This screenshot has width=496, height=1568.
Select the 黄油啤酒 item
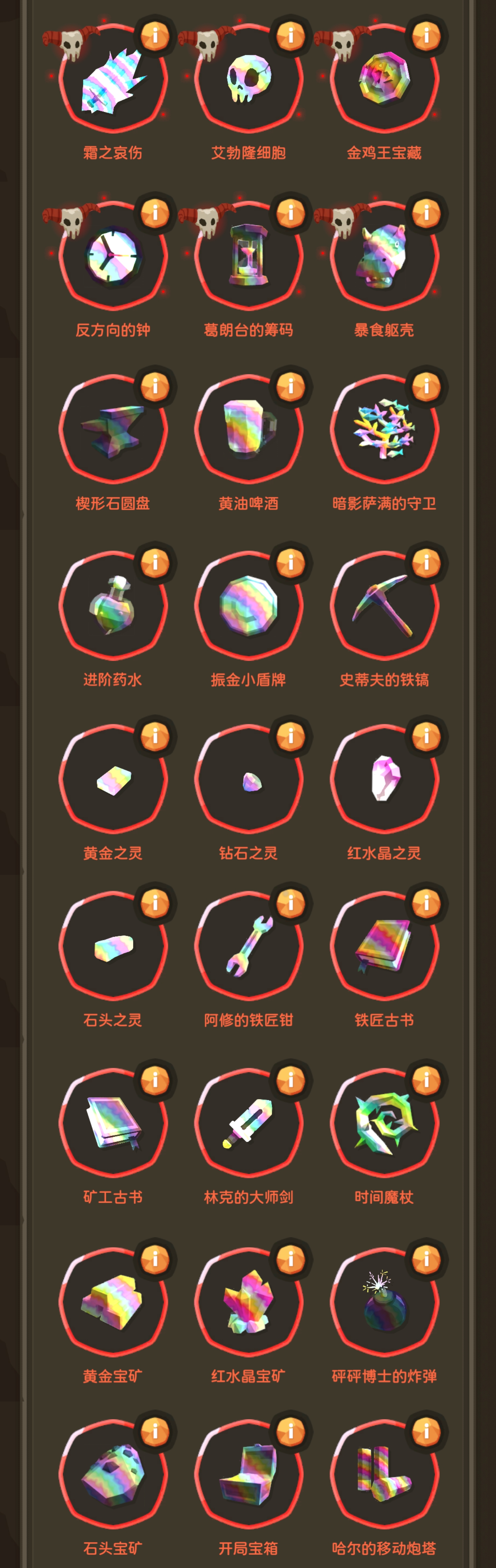[248, 429]
